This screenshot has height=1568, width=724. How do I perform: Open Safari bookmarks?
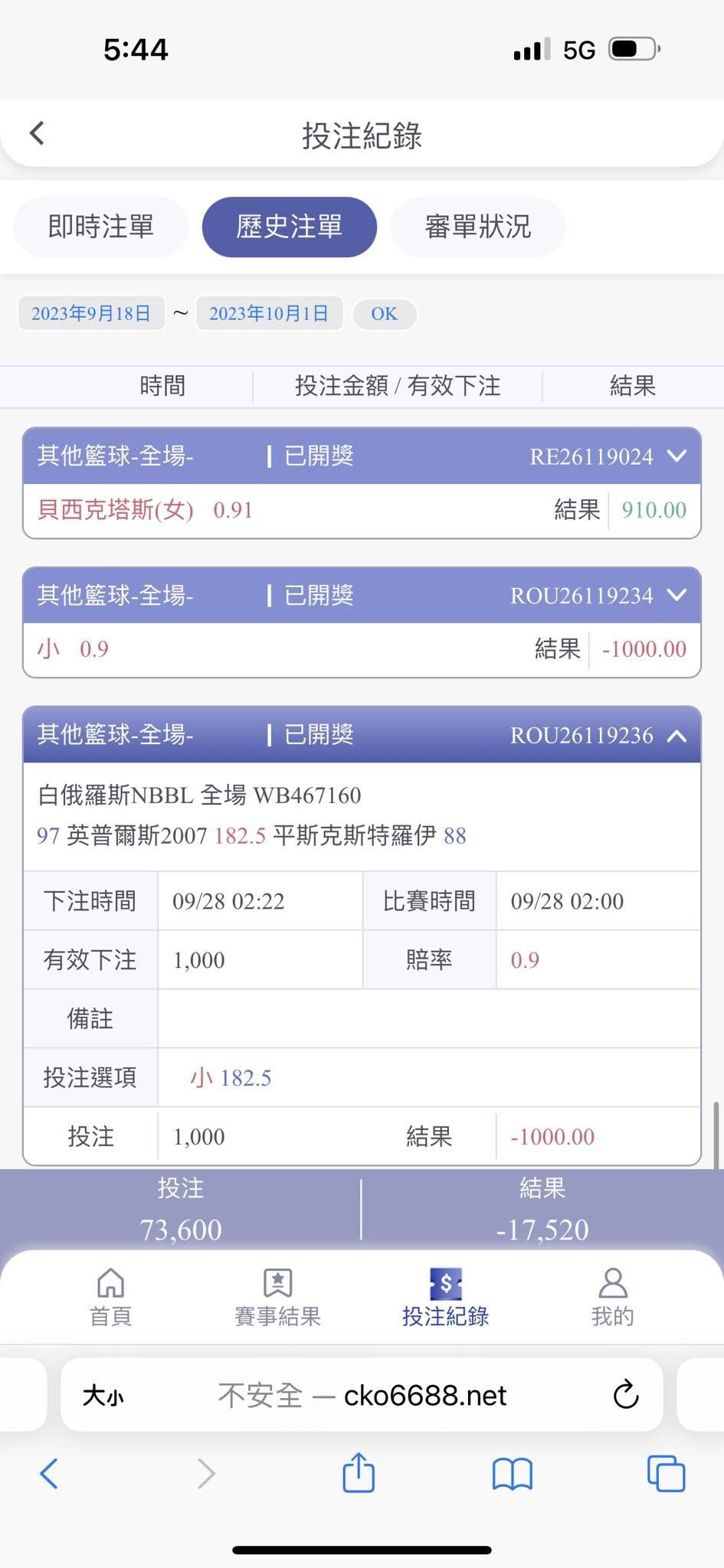pyautogui.click(x=513, y=1474)
